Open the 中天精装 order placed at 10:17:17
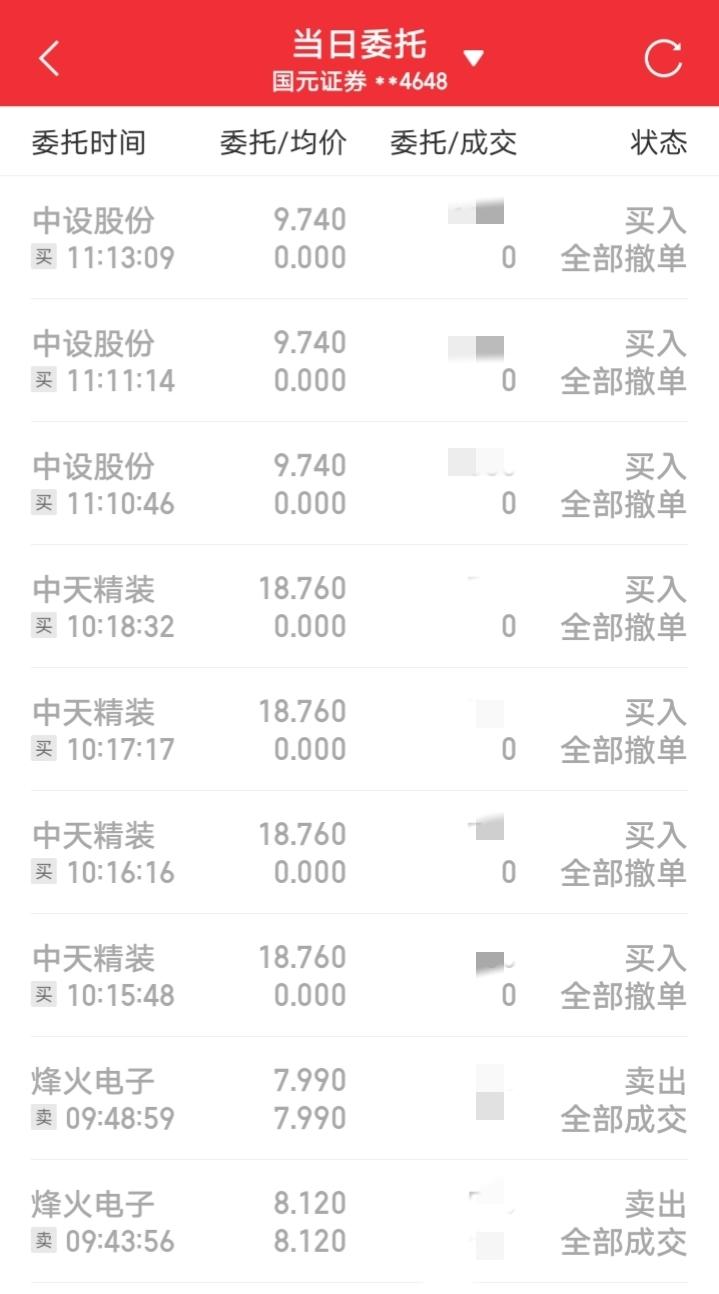 359,730
